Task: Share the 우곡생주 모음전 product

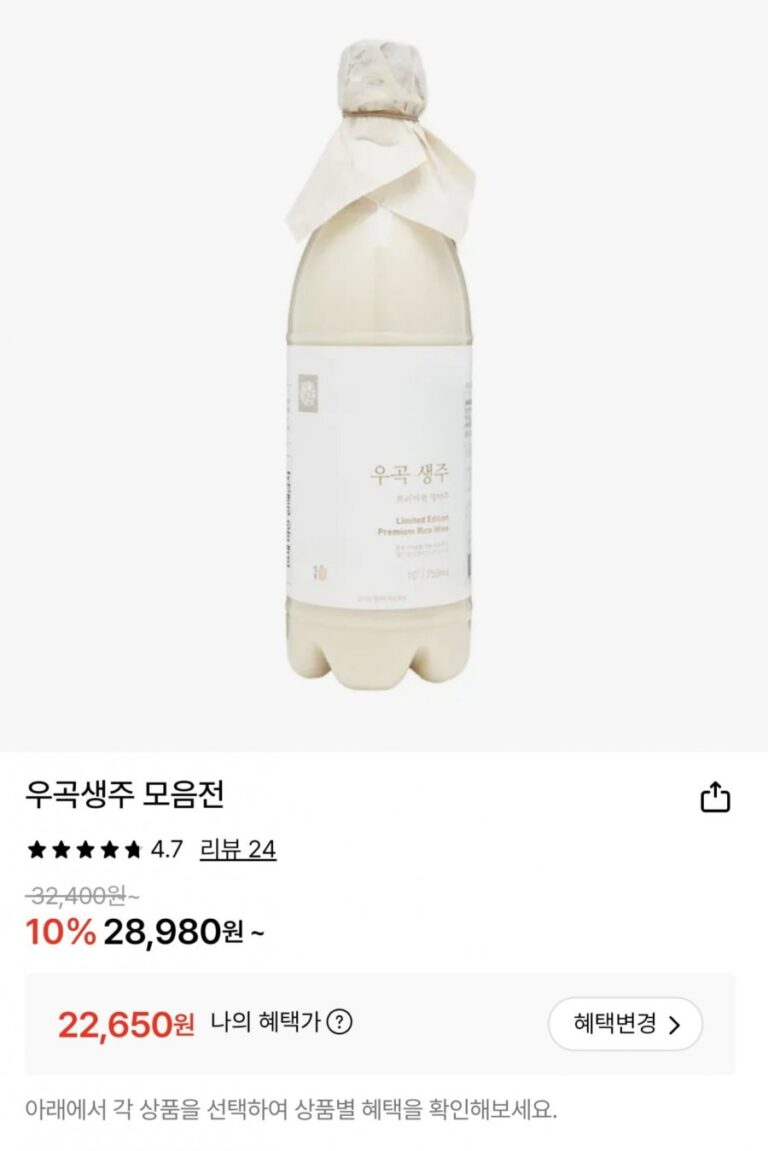Action: pos(715,797)
